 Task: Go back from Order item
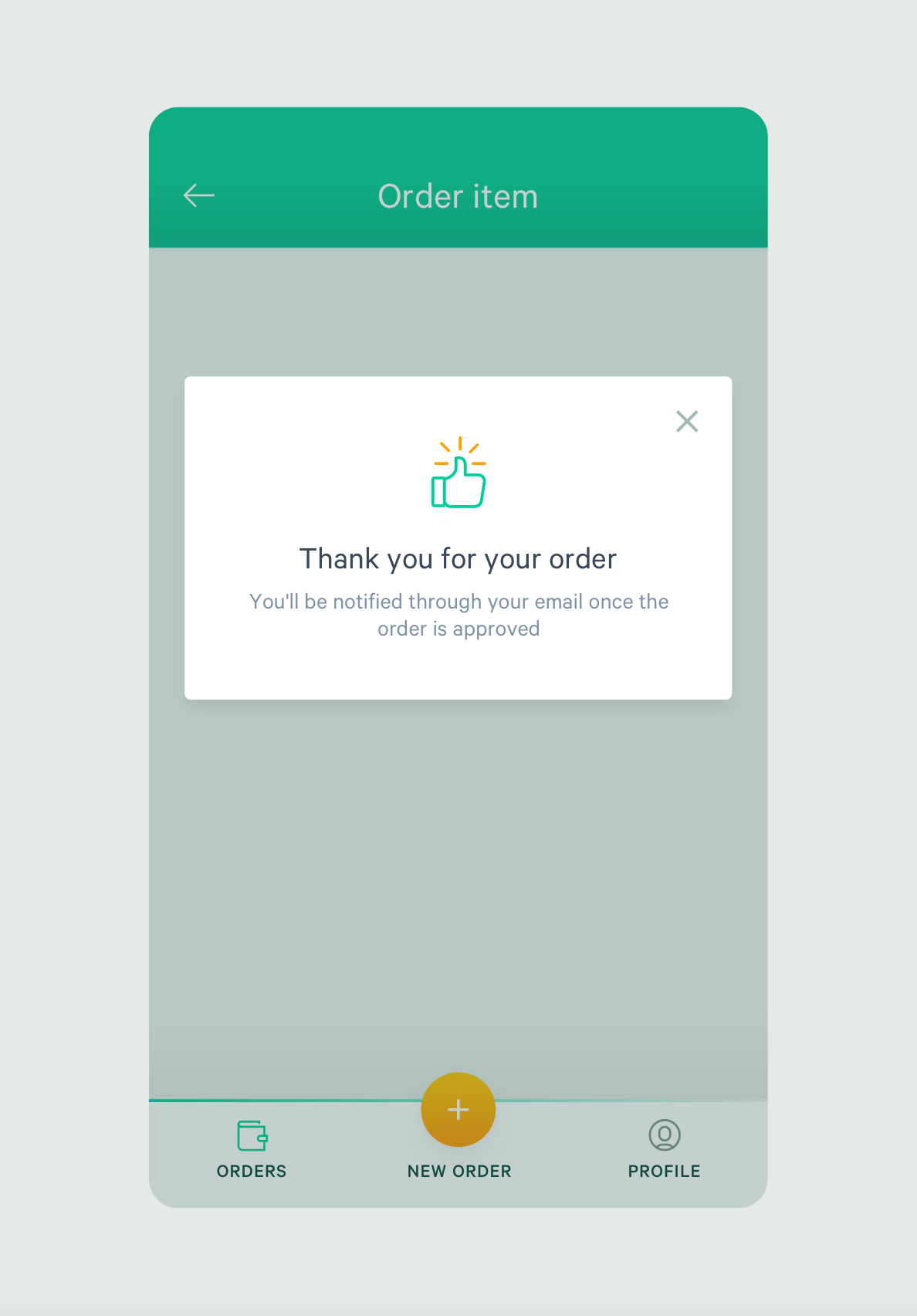(199, 195)
